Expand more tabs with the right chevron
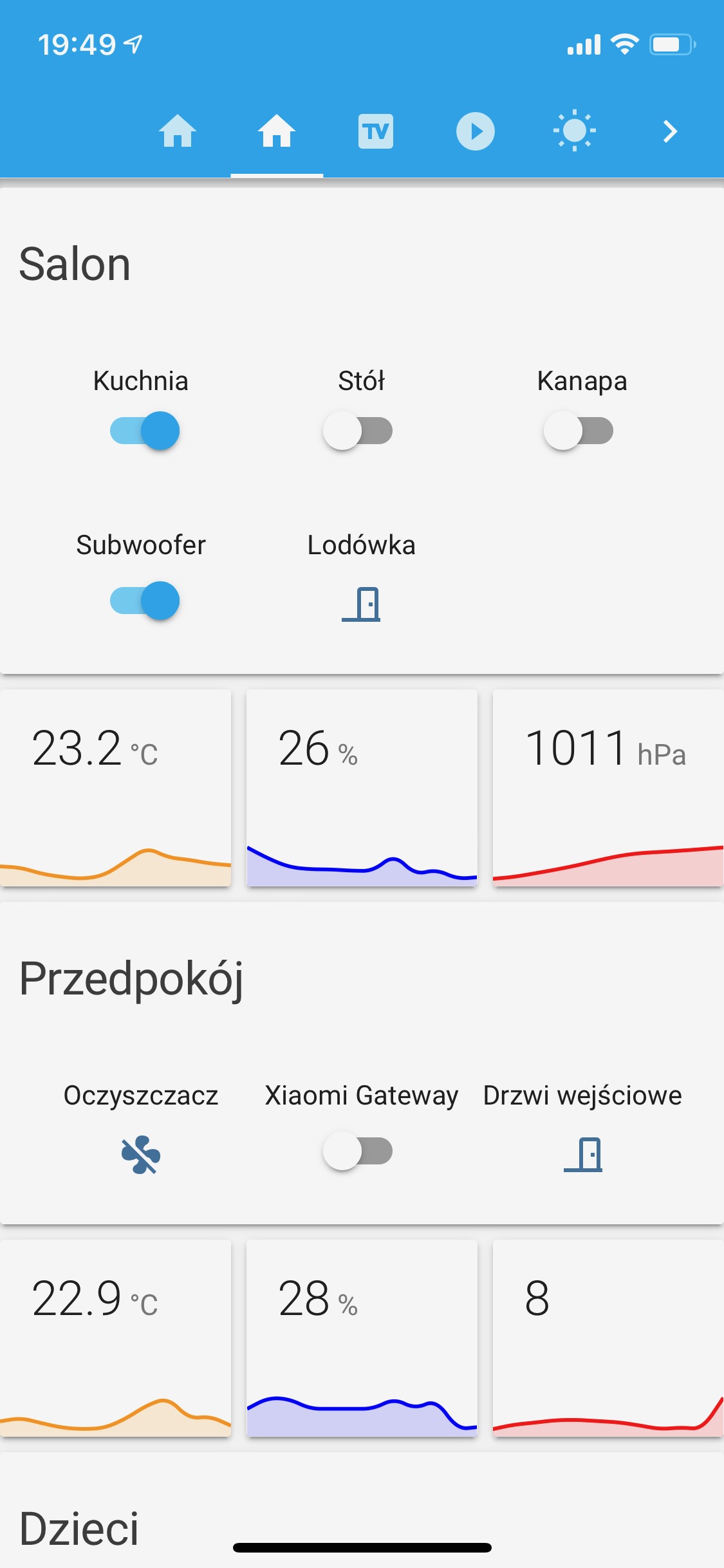724x1568 pixels. [x=669, y=131]
